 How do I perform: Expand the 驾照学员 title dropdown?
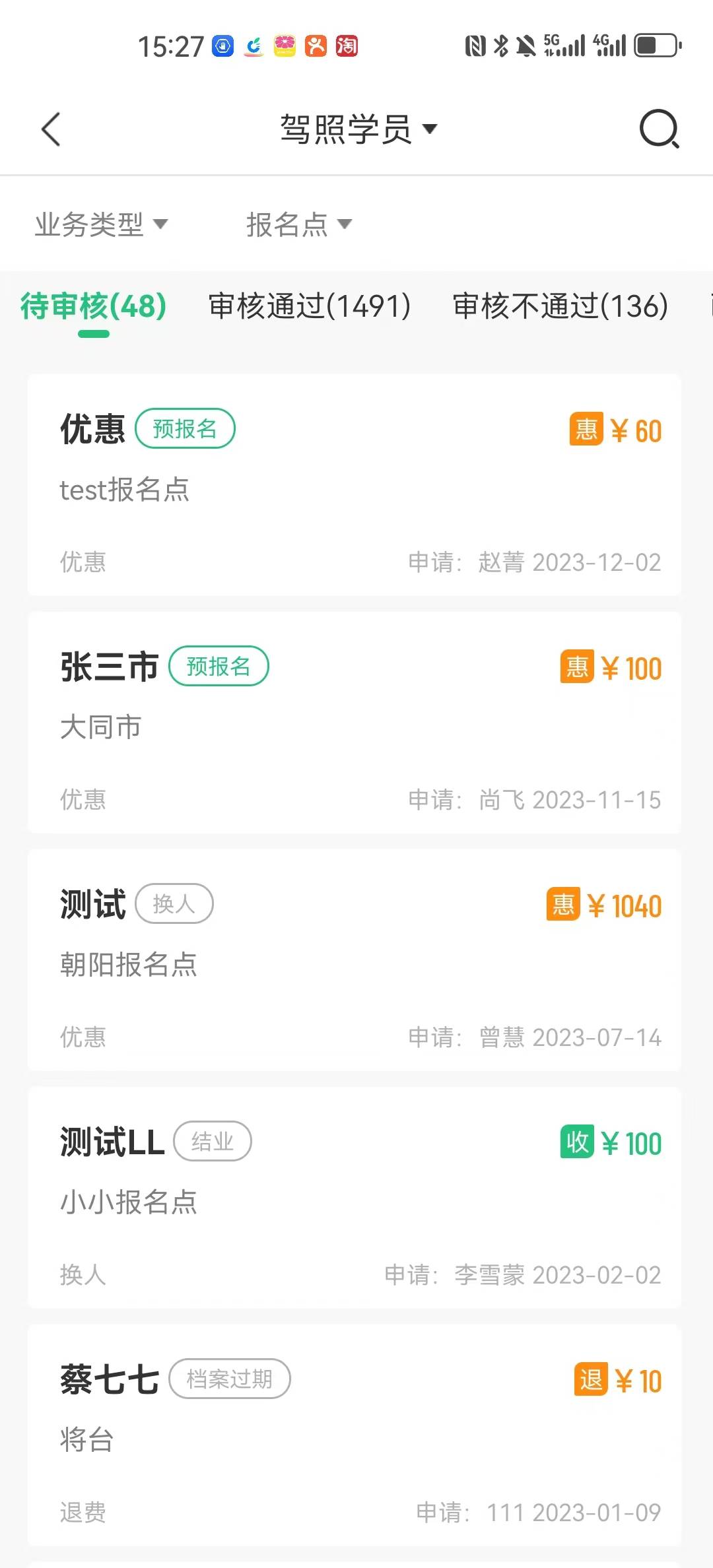click(358, 129)
